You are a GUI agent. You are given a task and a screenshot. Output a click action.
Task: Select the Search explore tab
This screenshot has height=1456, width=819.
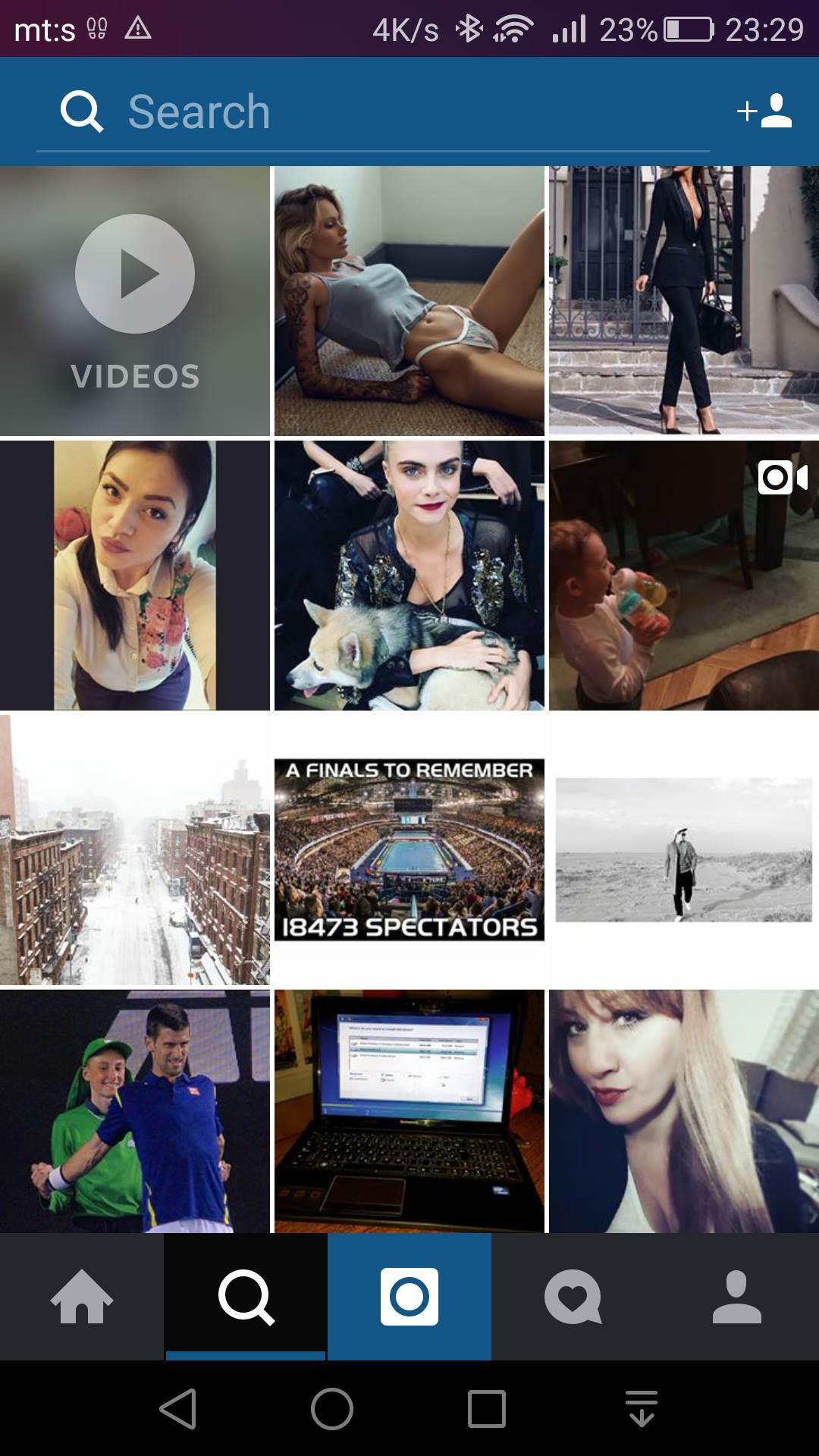click(246, 1297)
